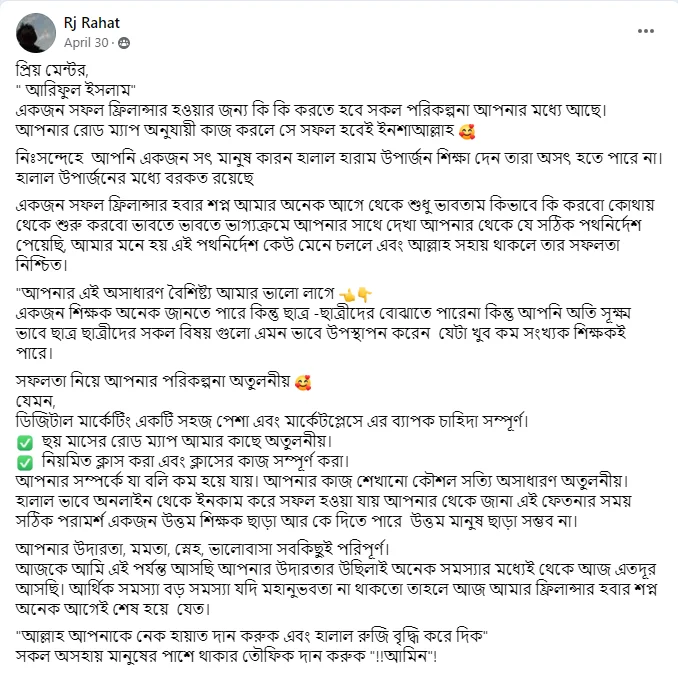
Task: Open Rj Rahat's profile picture
Action: pyautogui.click(x=34, y=33)
